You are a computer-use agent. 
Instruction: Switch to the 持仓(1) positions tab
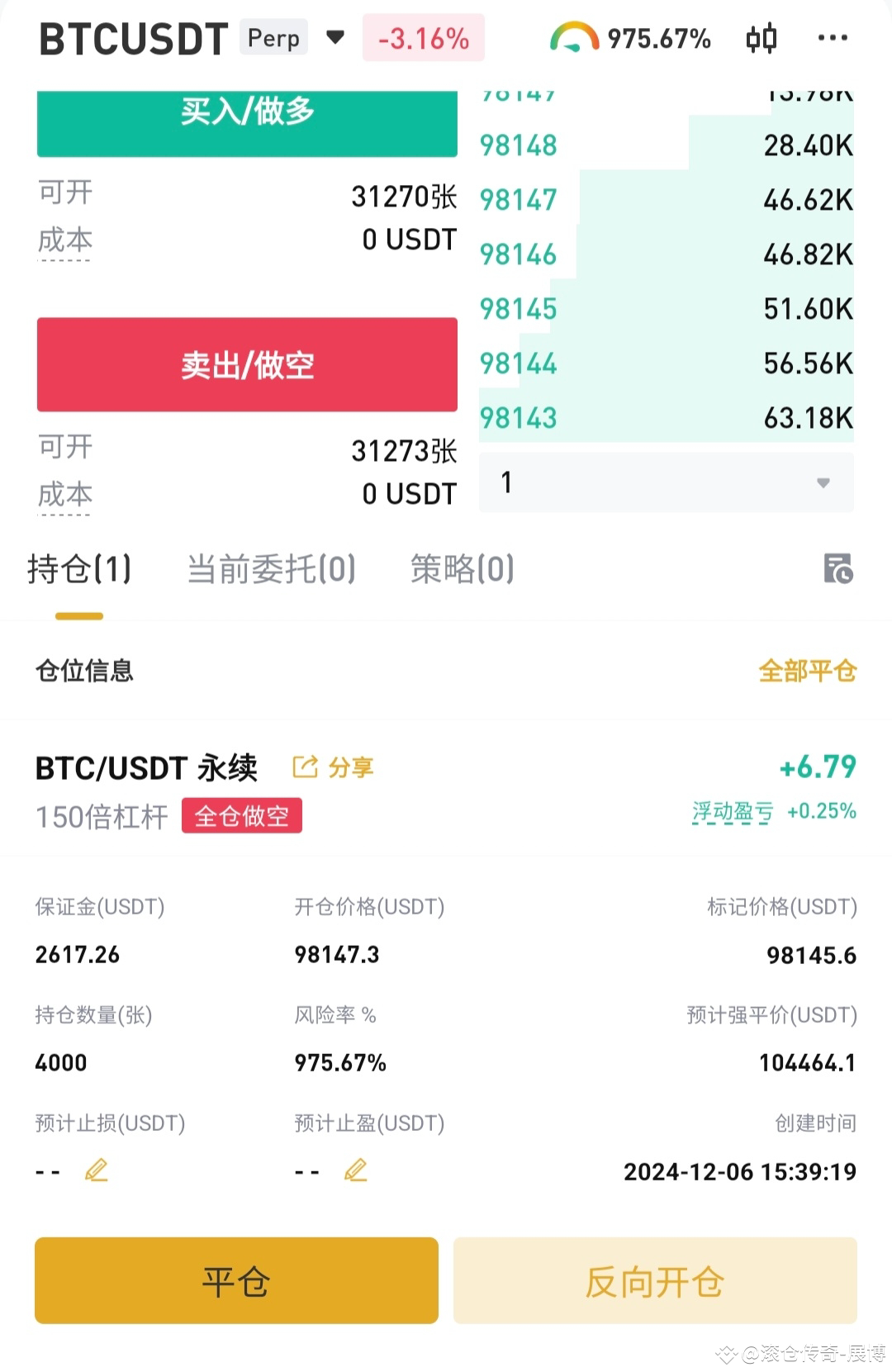click(79, 569)
